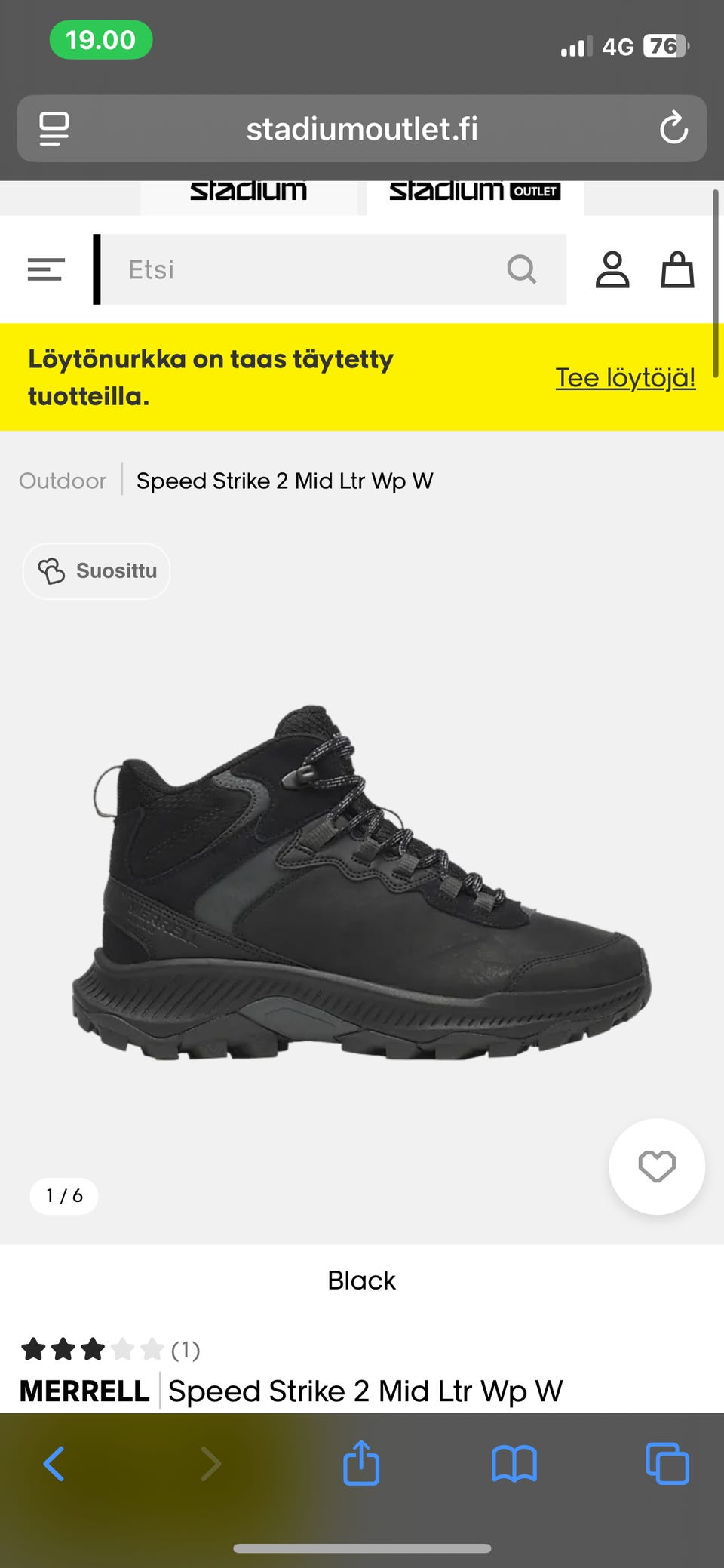Select the Stadium Outlet tab

pos(475,193)
